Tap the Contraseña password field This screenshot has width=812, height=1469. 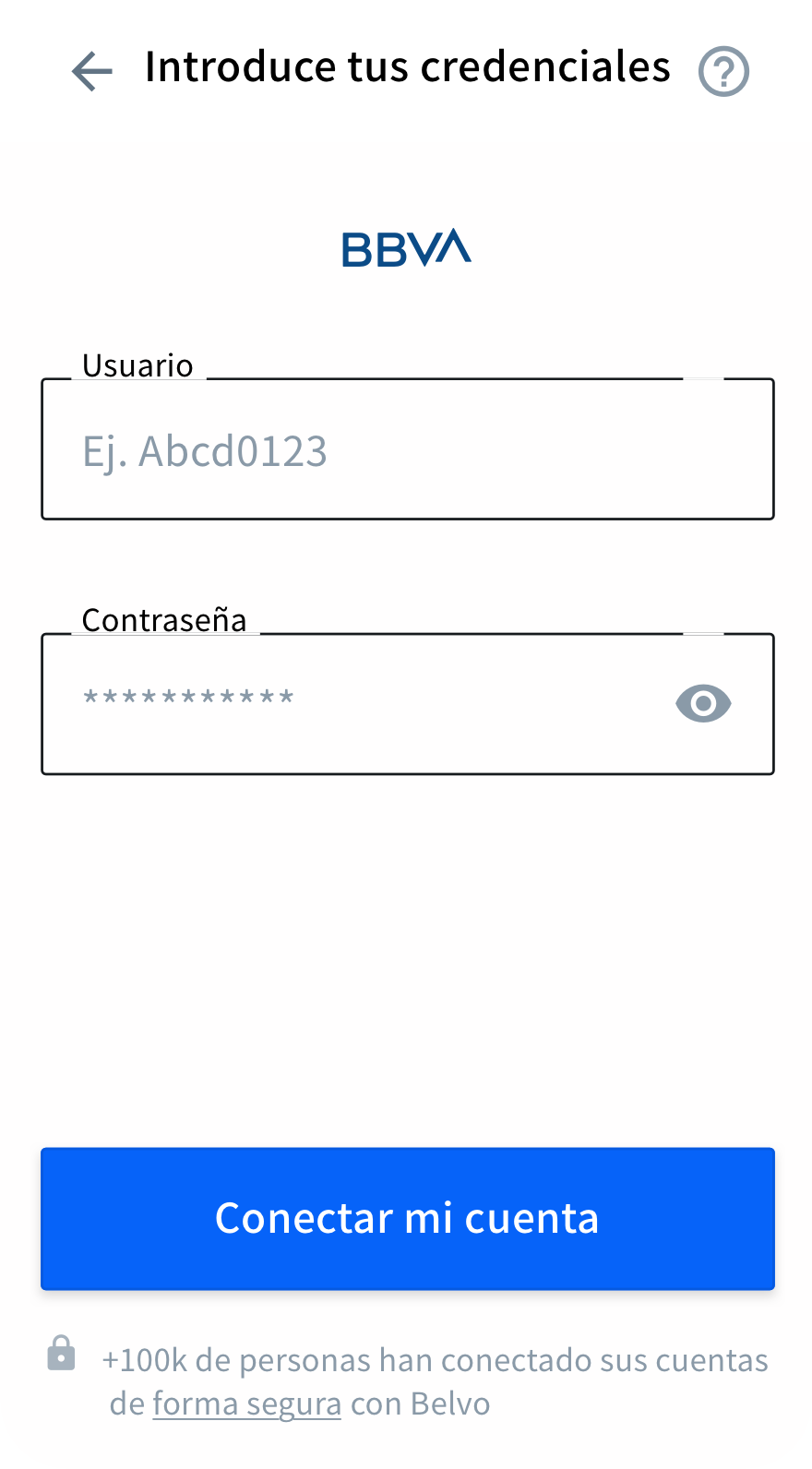click(x=408, y=704)
